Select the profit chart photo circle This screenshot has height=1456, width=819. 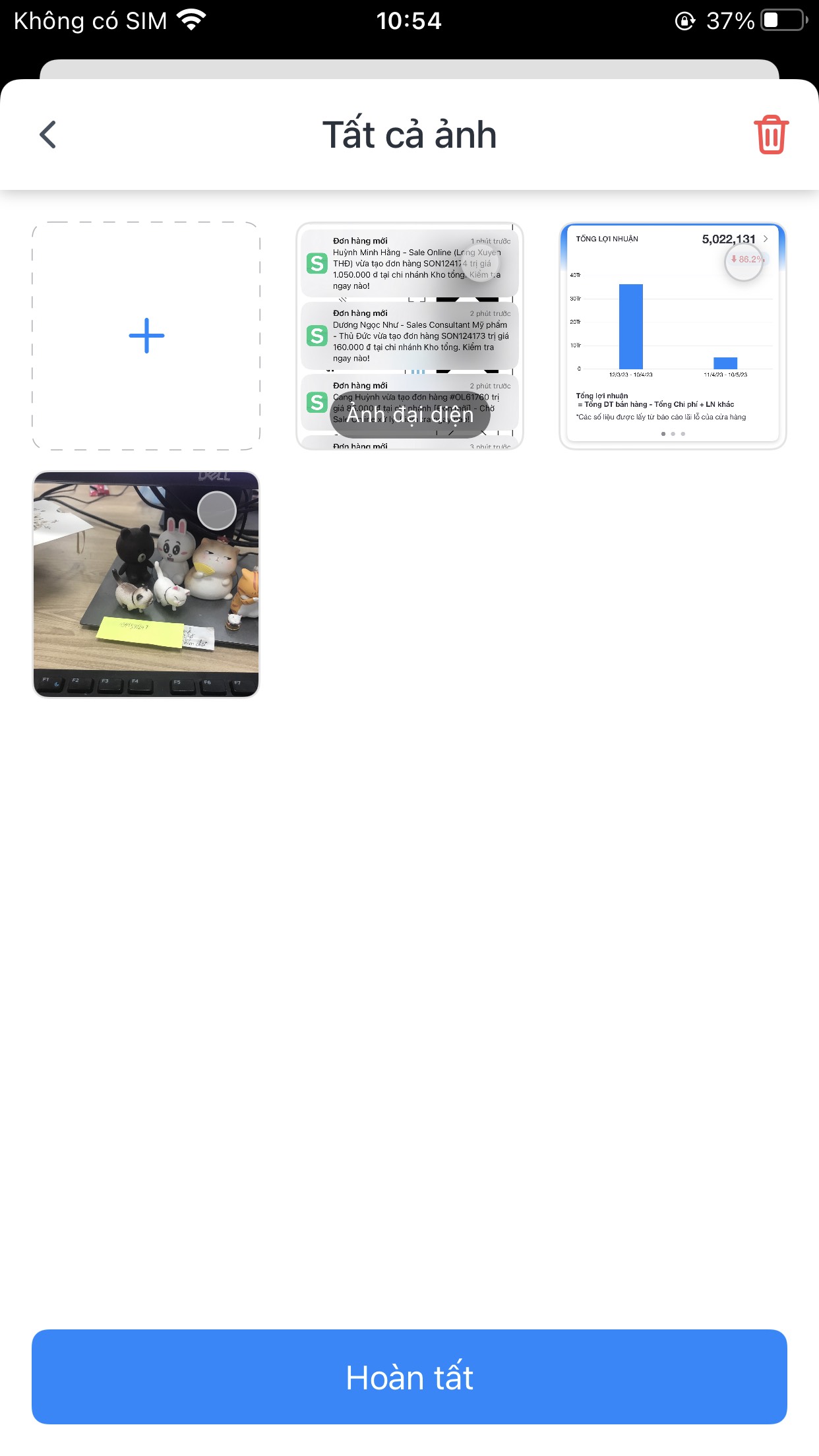point(743,261)
